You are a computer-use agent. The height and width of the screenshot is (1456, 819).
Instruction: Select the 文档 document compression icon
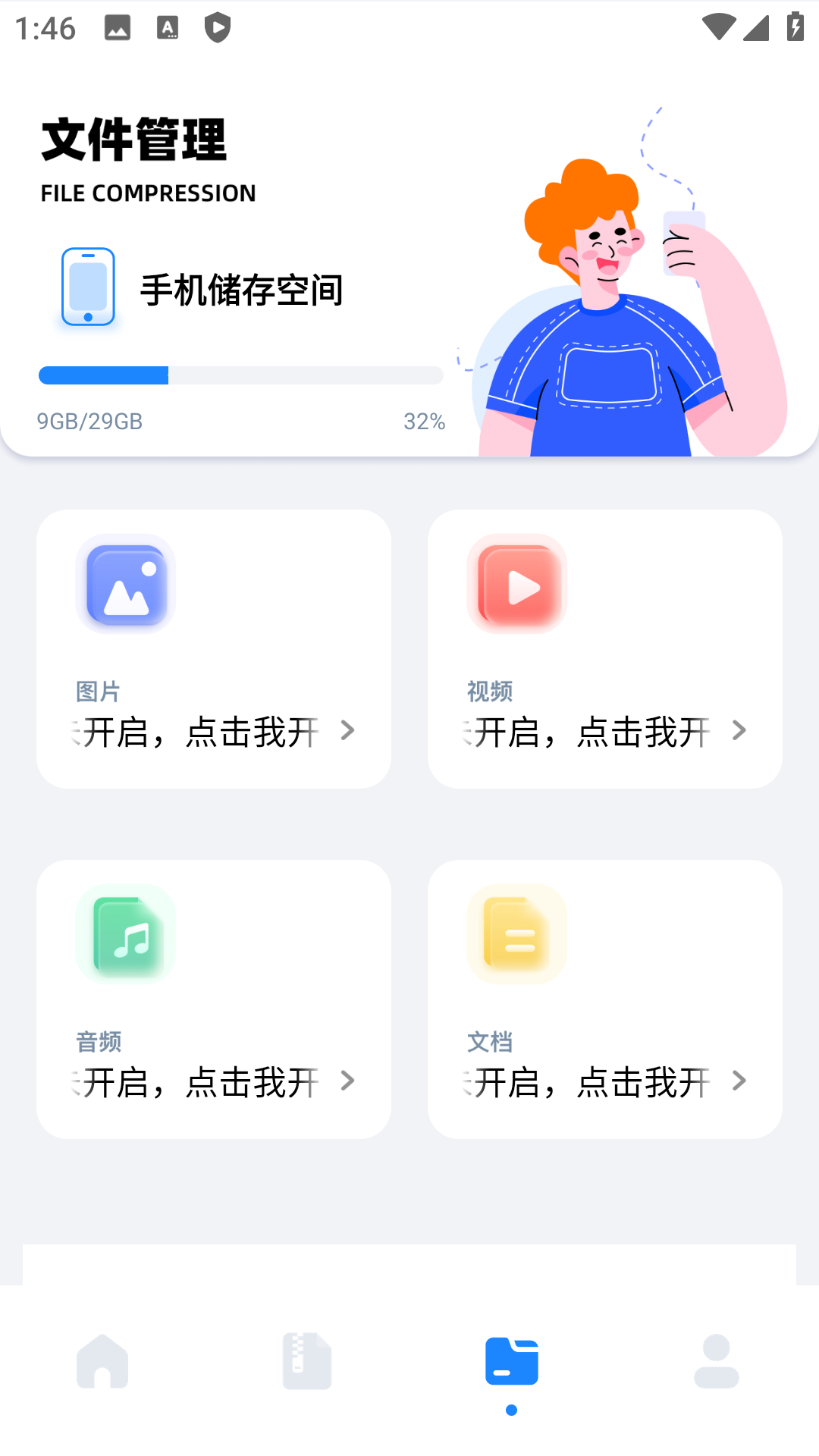point(516,934)
